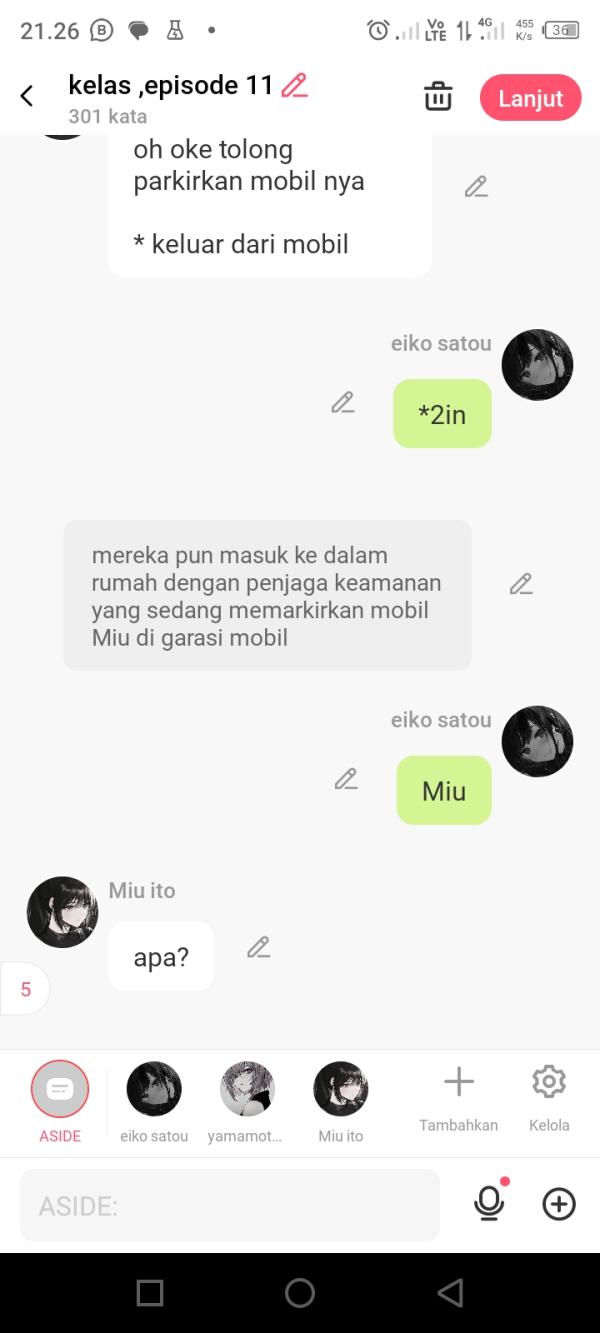This screenshot has width=600, height=1333.
Task: Edit Miu ito's "apa?" message
Action: (259, 947)
